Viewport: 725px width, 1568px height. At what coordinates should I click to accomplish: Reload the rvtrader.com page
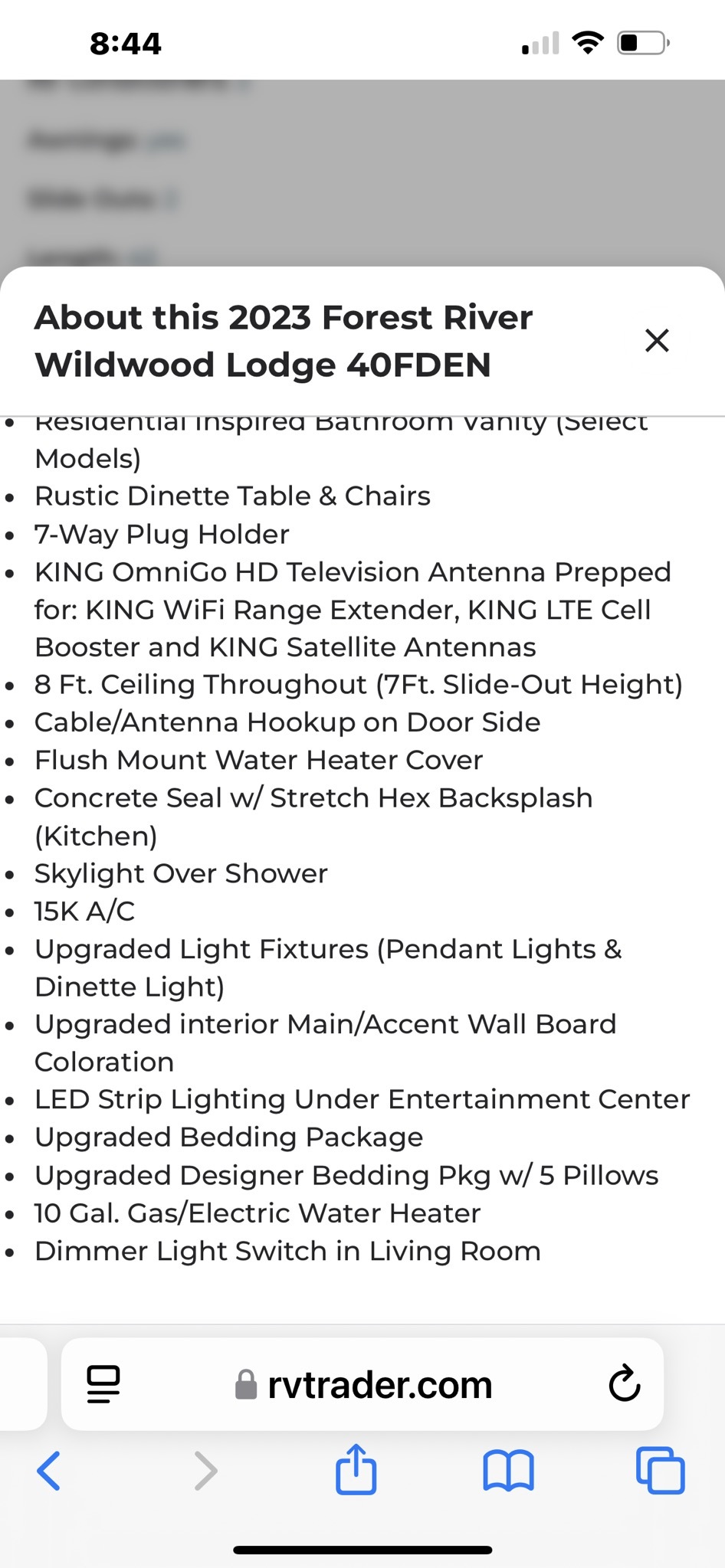coord(624,1383)
